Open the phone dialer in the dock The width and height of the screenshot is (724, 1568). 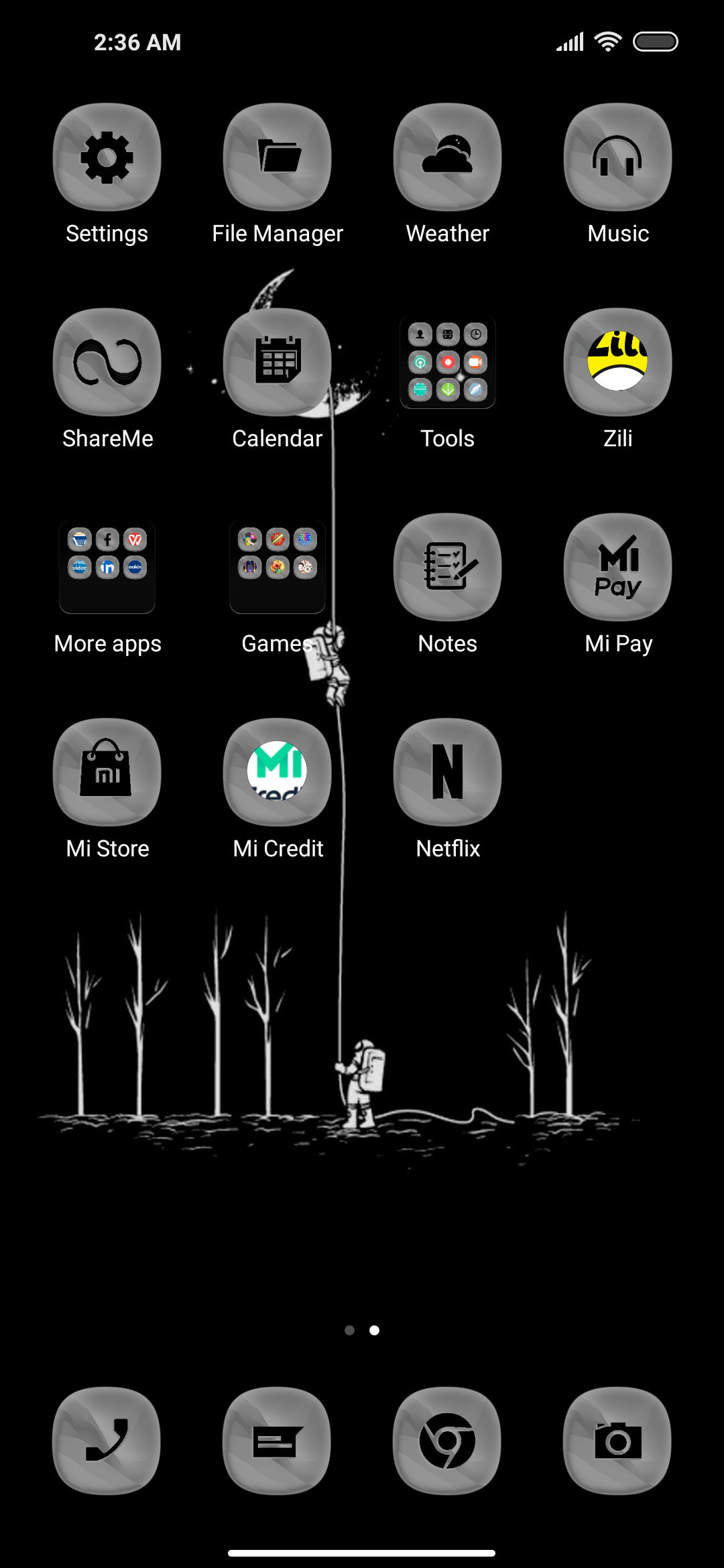point(107,1441)
